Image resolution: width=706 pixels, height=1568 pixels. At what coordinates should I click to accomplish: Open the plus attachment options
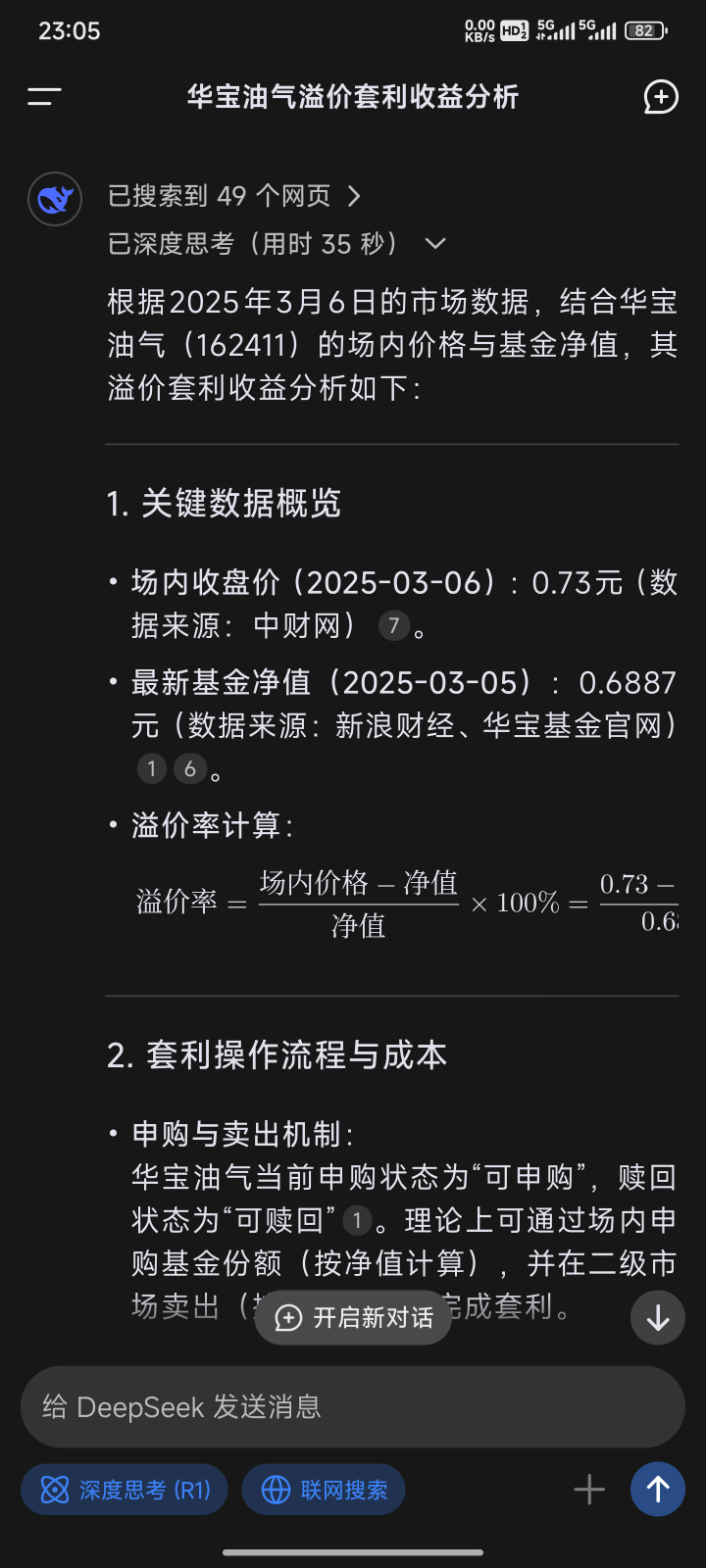pos(589,1490)
